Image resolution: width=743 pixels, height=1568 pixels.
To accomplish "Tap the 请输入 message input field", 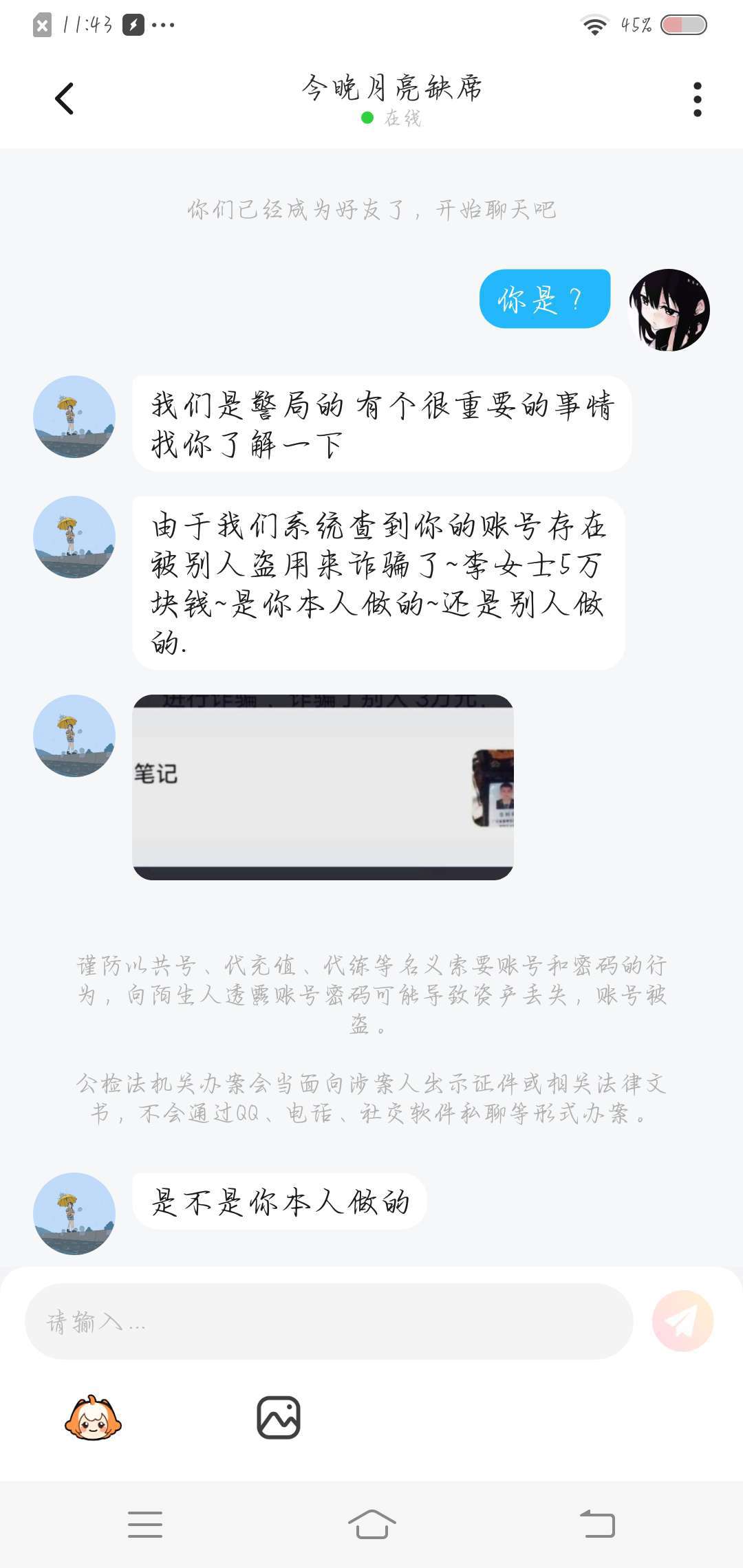I will click(329, 1321).
